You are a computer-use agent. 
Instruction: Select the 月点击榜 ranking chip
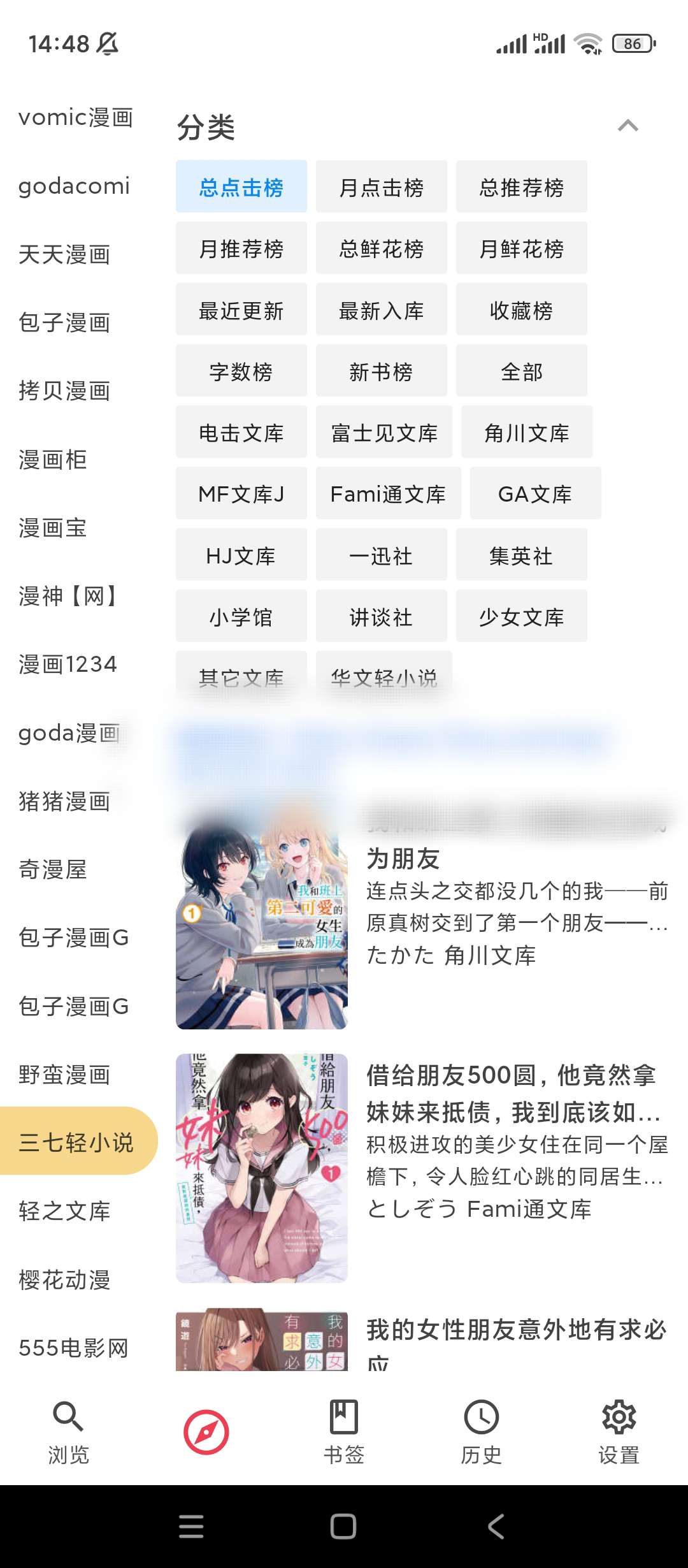[x=381, y=187]
